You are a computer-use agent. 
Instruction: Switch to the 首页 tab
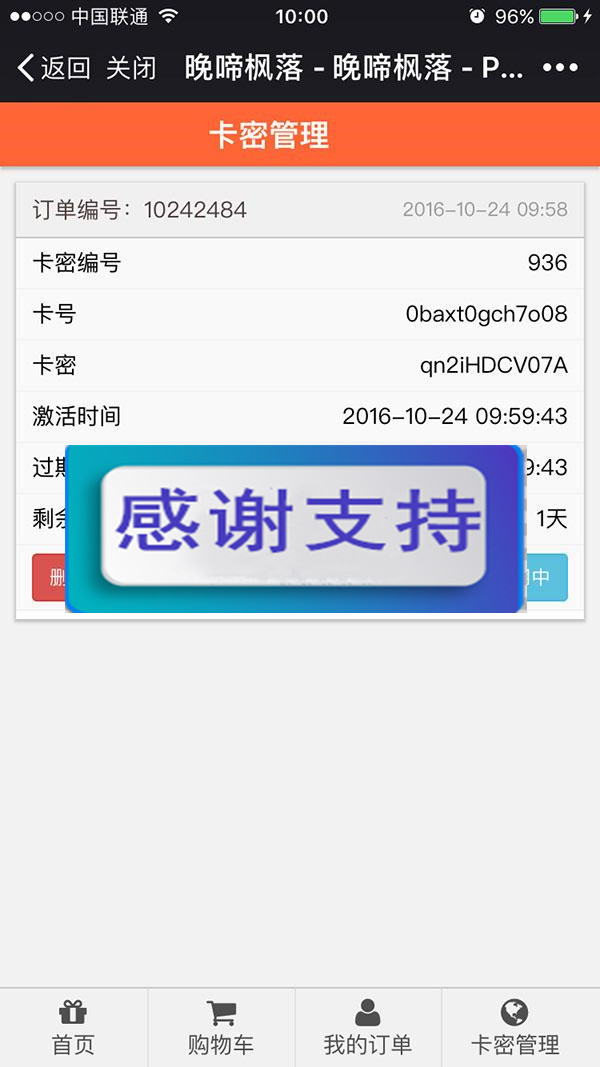point(73,1028)
